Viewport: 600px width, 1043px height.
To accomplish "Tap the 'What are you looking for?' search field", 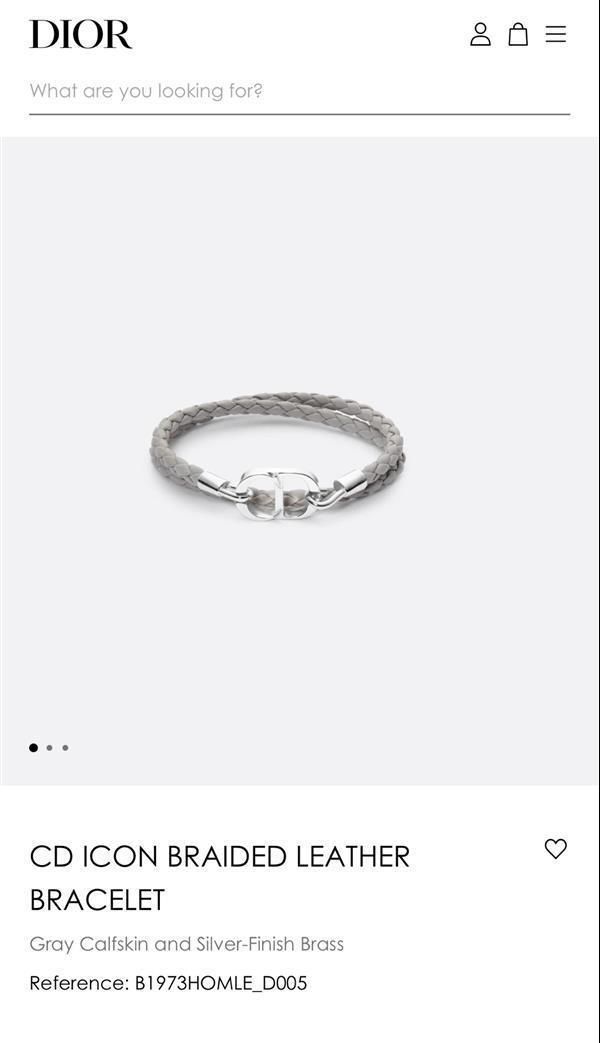I will click(299, 91).
